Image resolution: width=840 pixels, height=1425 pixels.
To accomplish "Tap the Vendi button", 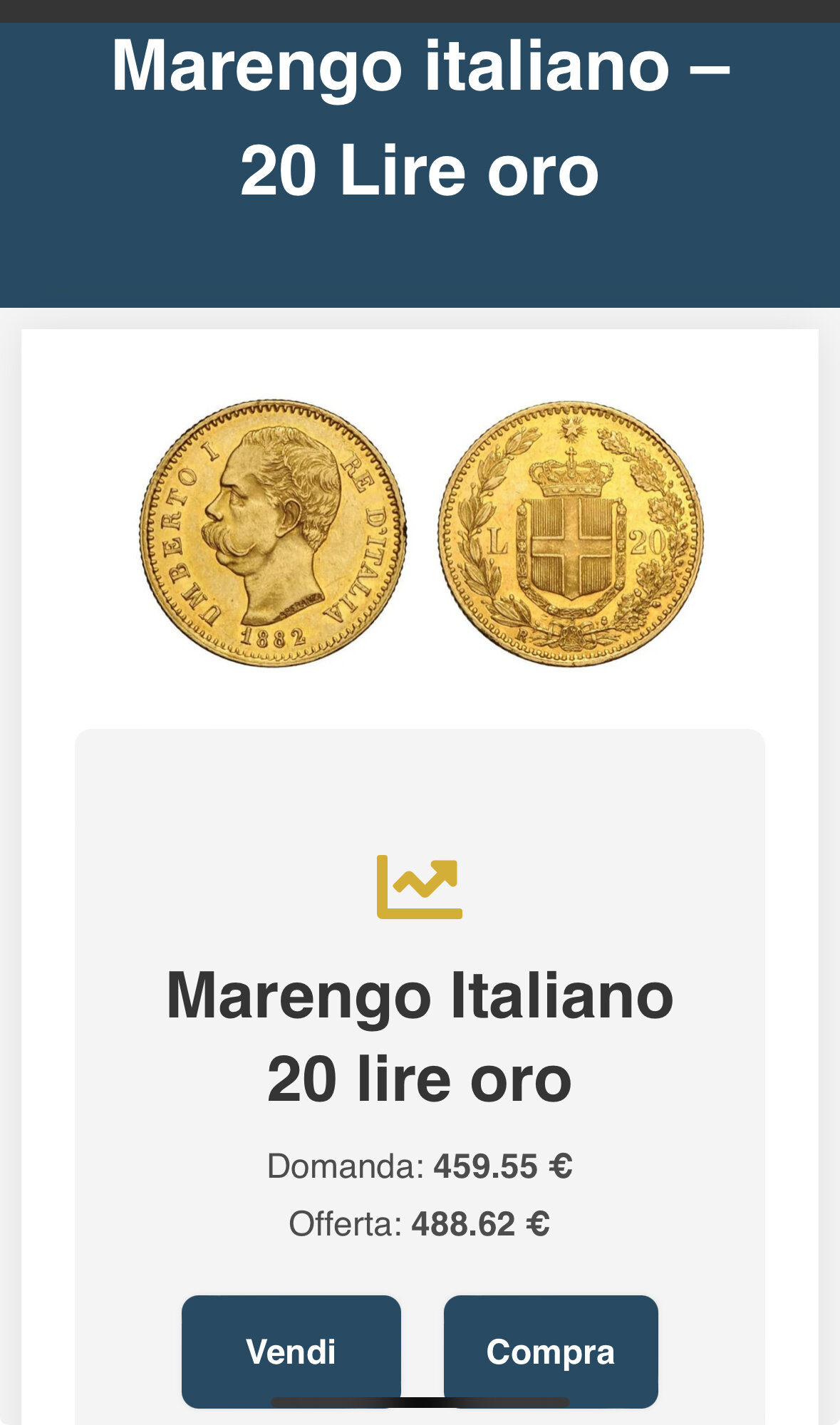I will coord(291,1351).
